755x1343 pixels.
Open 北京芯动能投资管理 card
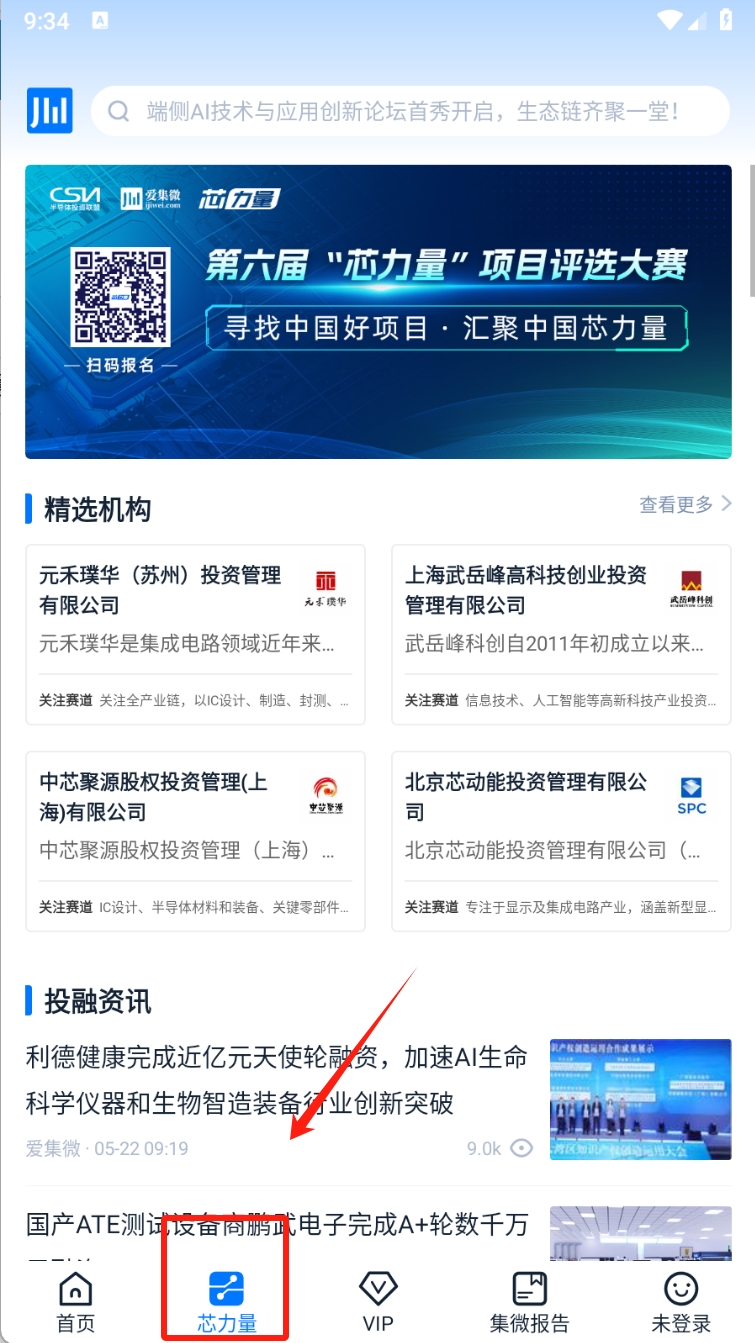[561, 841]
